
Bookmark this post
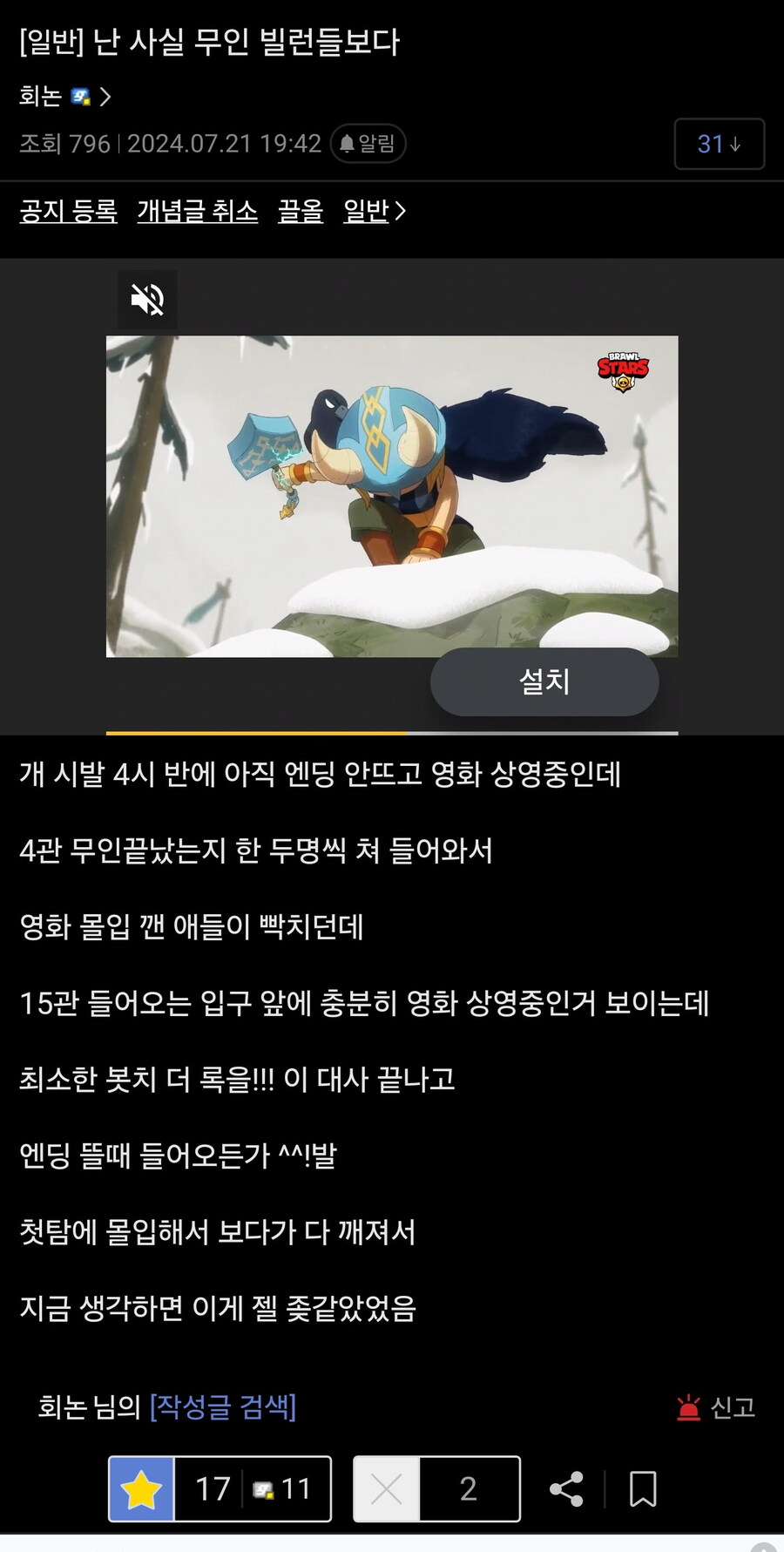(643, 1488)
